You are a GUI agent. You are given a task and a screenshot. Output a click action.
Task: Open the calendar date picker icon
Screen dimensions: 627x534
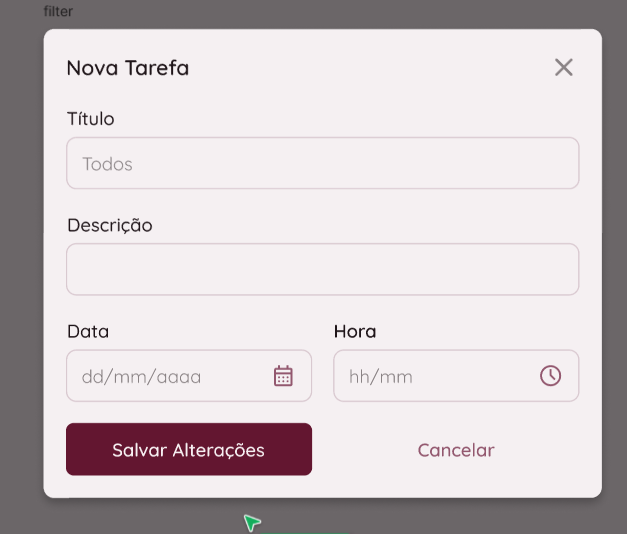coord(283,376)
